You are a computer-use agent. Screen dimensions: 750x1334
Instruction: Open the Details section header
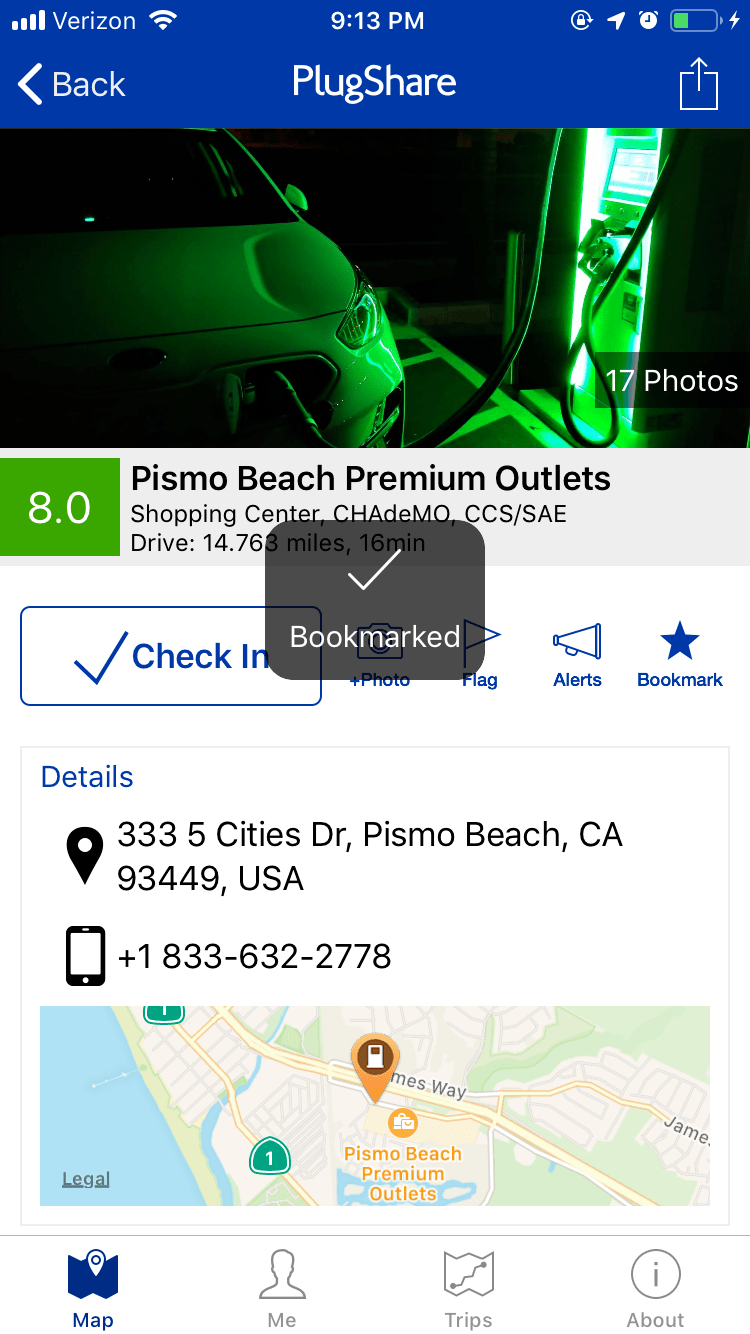point(86,777)
